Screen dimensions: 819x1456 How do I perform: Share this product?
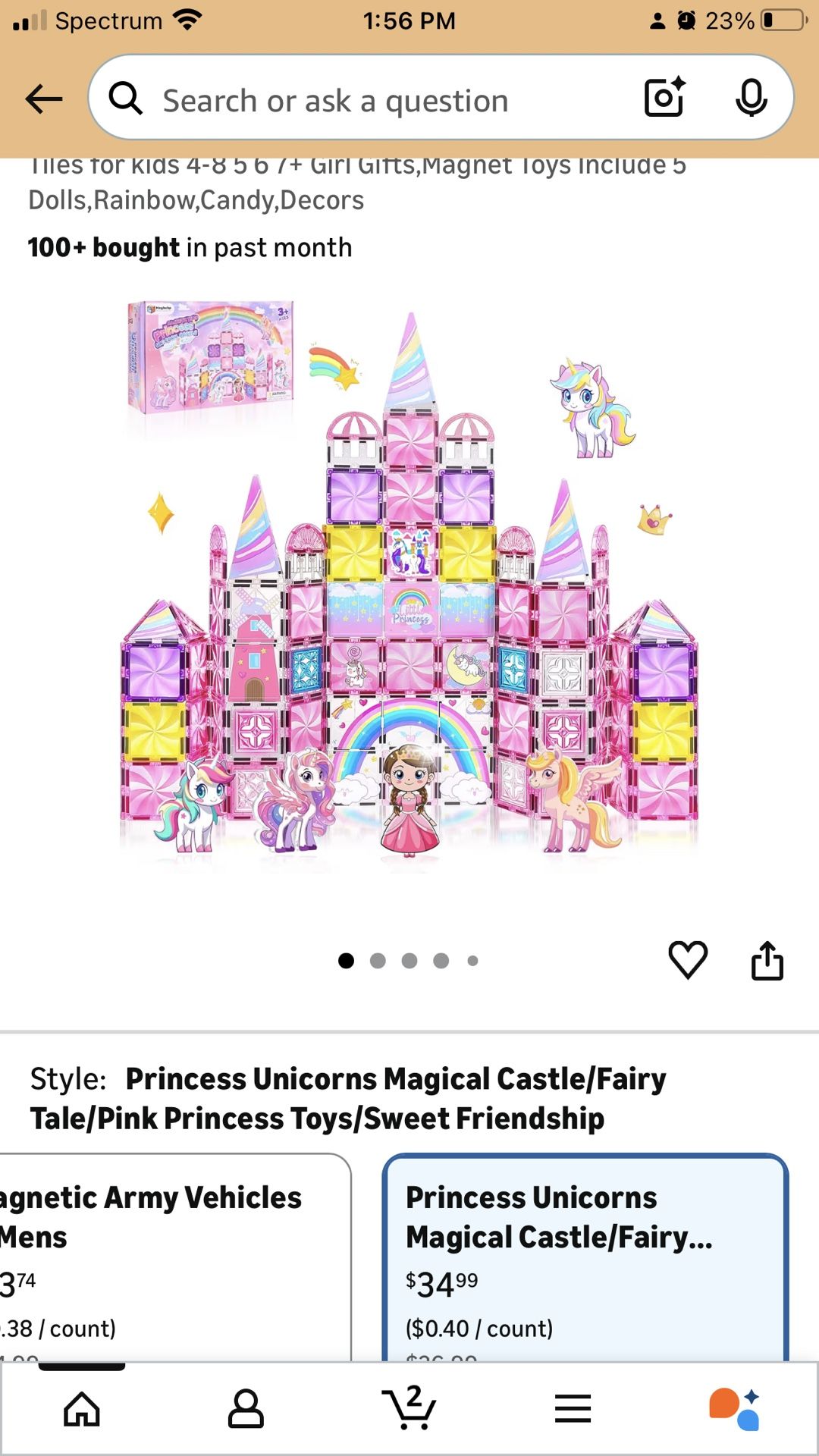click(767, 960)
